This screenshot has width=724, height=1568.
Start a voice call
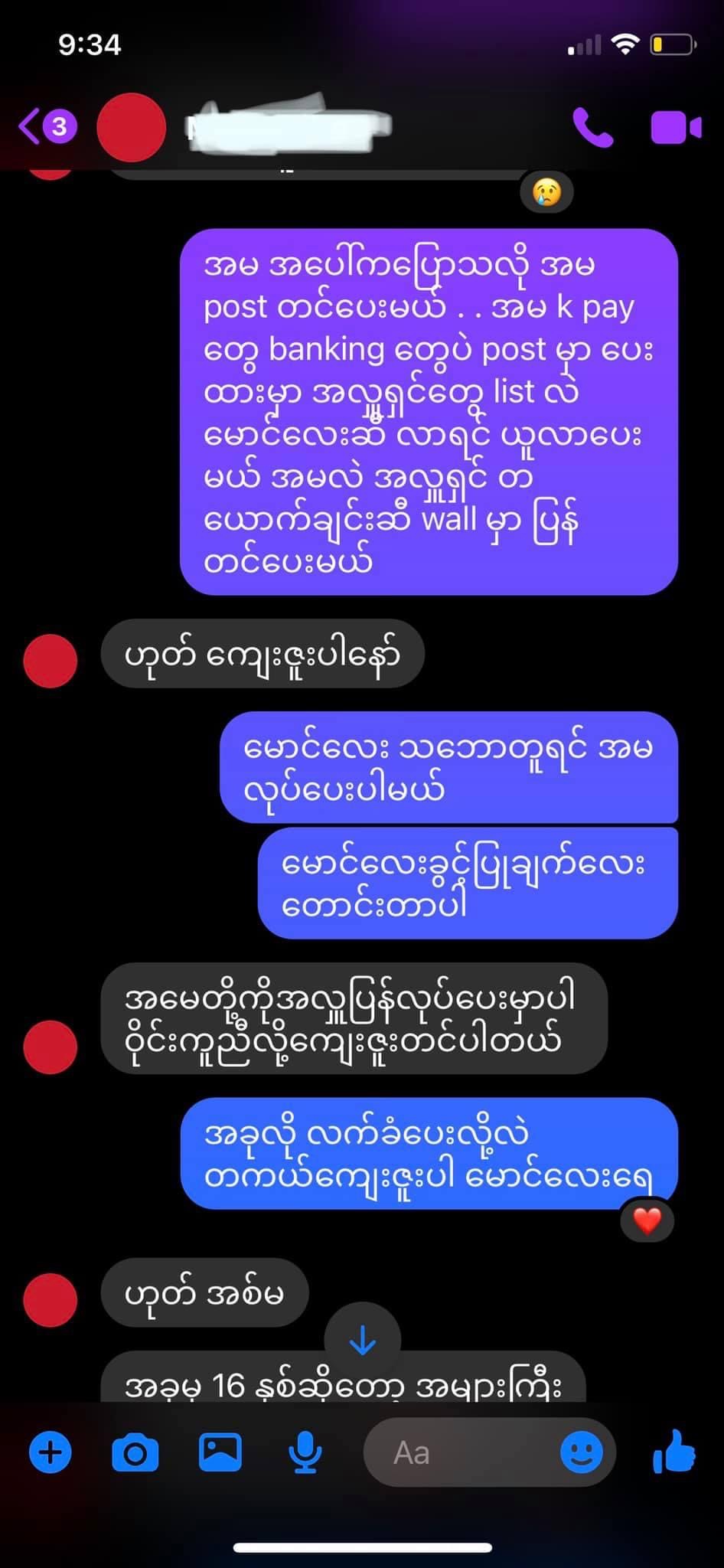click(592, 127)
